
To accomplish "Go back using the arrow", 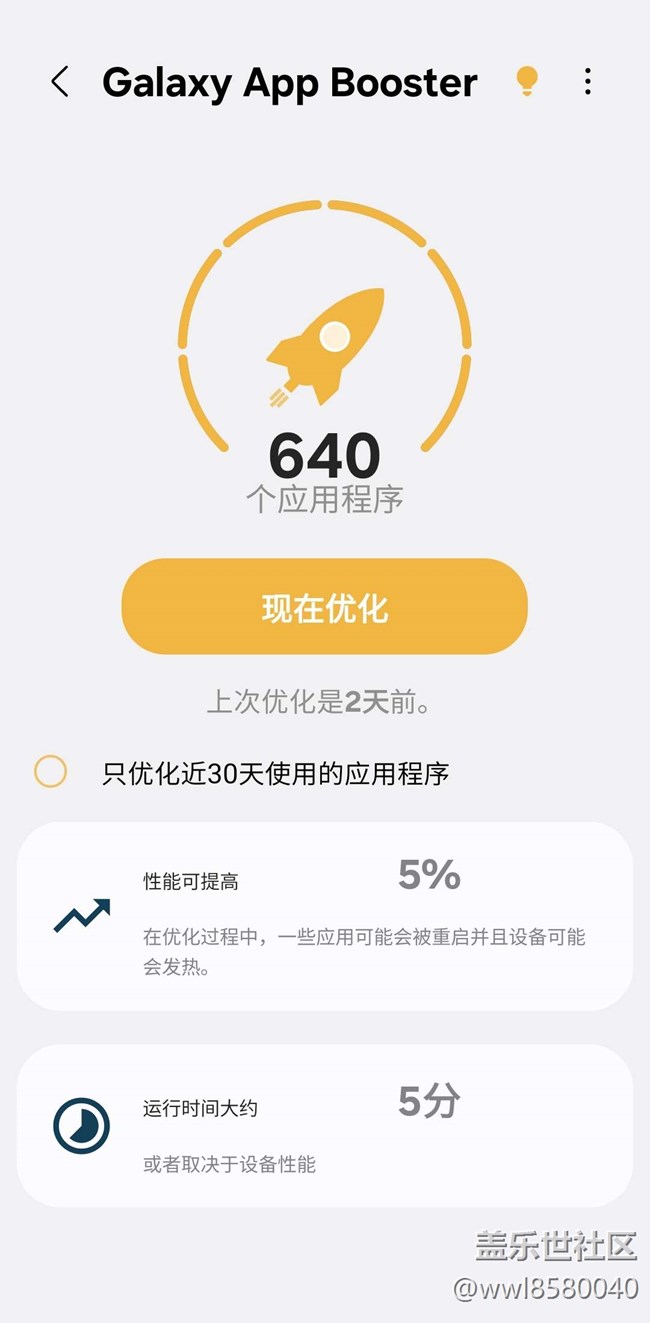I will pyautogui.click(x=60, y=82).
